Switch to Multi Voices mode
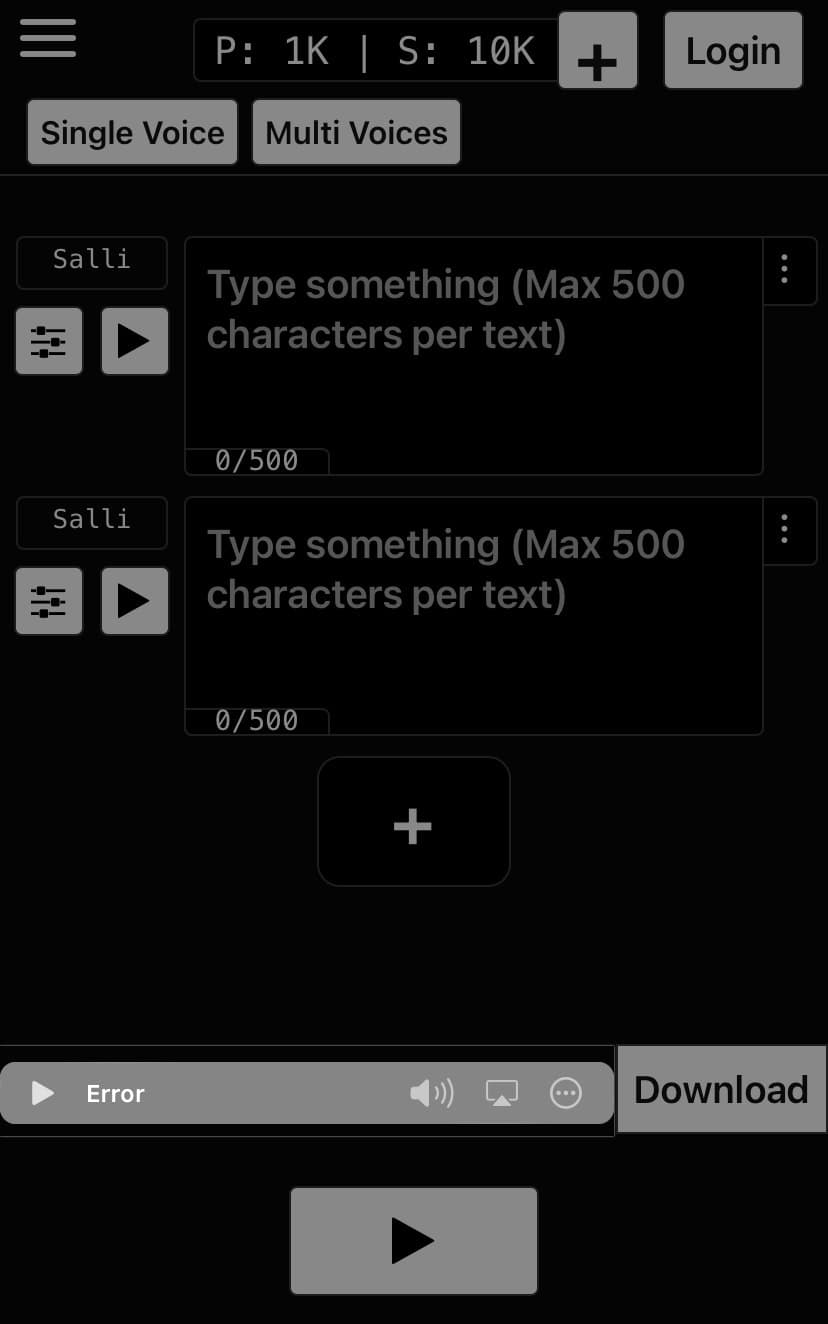Screen dimensions: 828x1324 356,132
